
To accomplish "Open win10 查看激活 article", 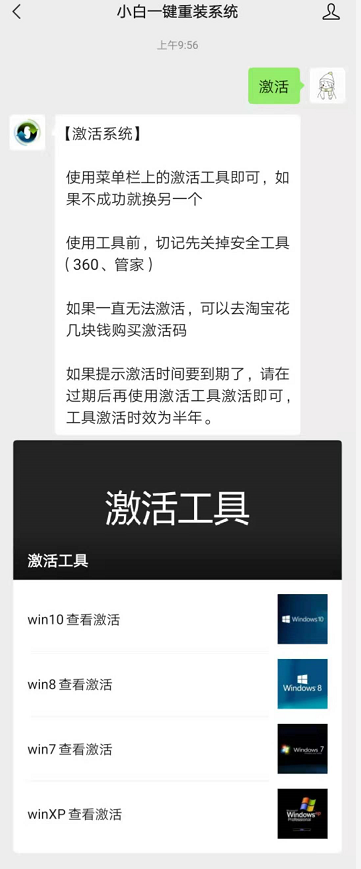I will pos(177,619).
